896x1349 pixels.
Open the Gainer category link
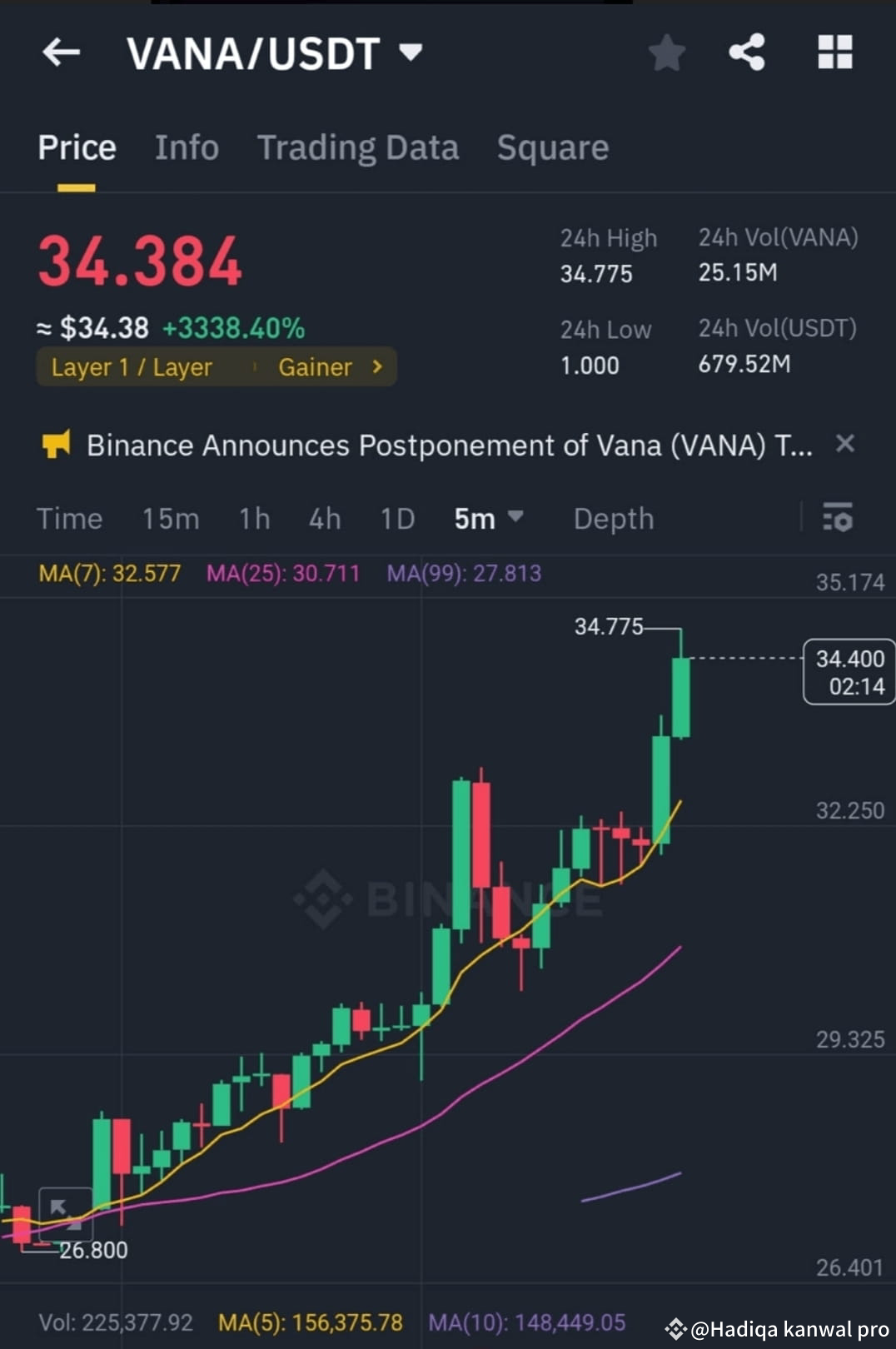(327, 366)
